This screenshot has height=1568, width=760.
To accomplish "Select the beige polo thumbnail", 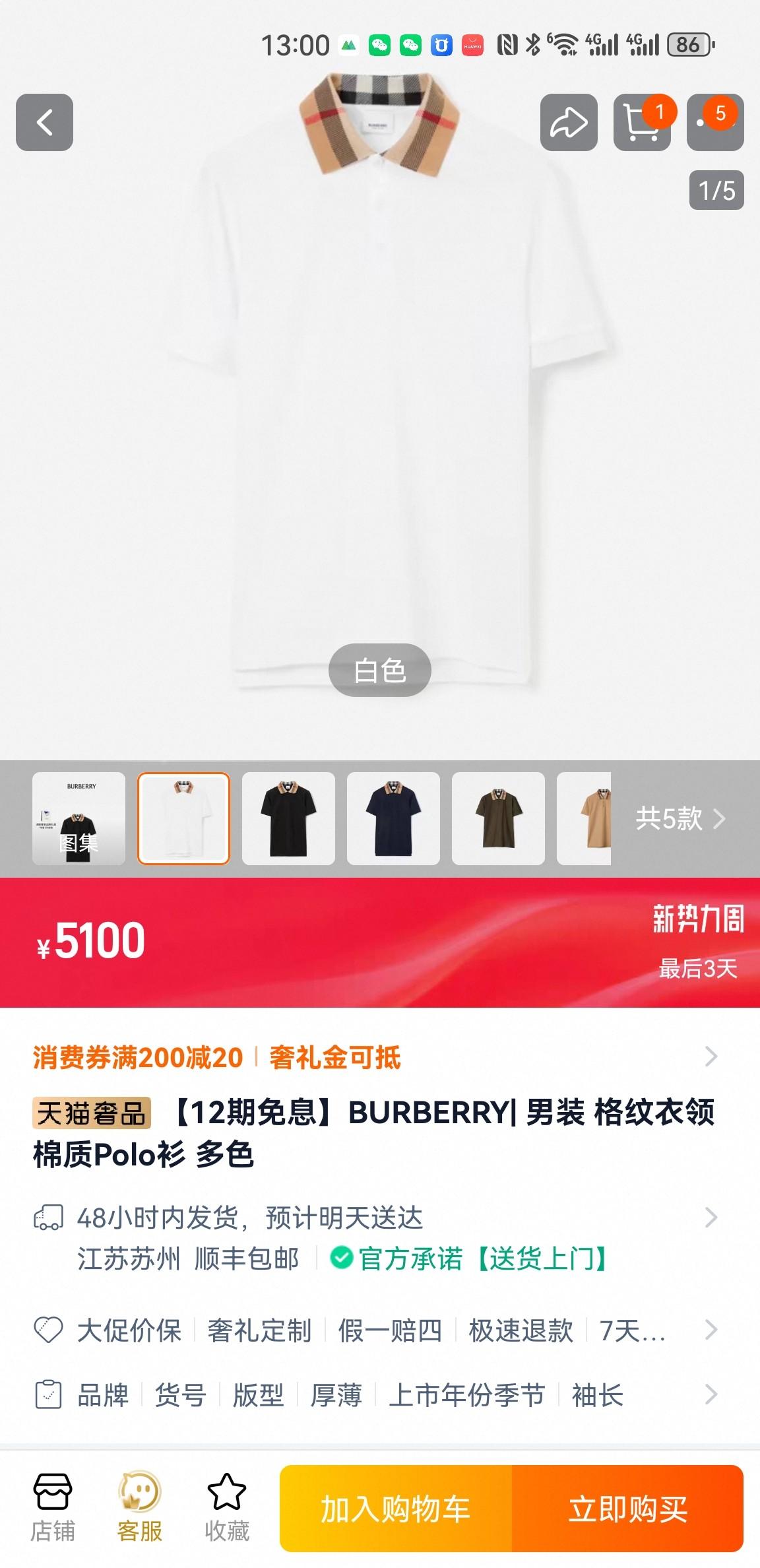I will click(x=585, y=818).
